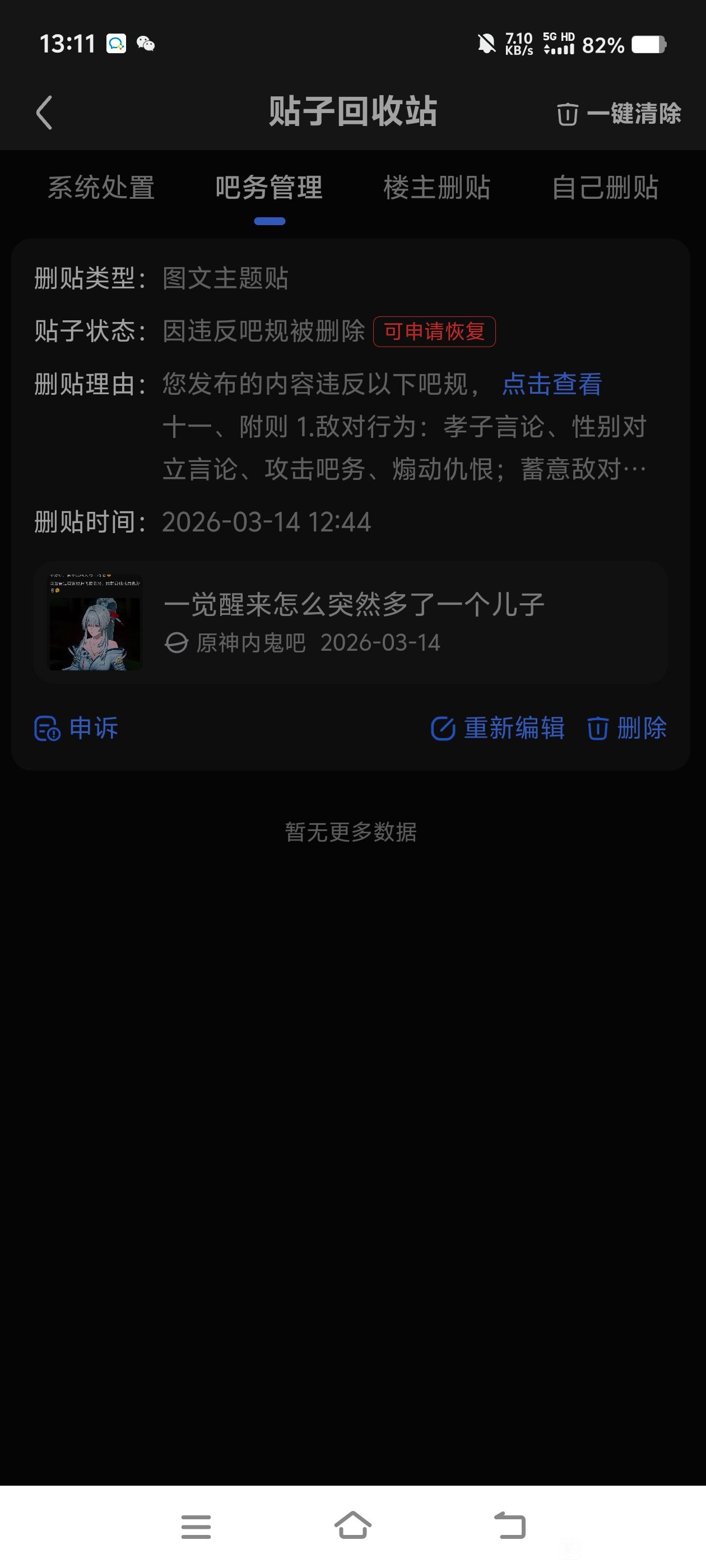Screen dimensions: 706x1568
Task: Choose 重新编辑 to re-edit the post
Action: pos(498,728)
